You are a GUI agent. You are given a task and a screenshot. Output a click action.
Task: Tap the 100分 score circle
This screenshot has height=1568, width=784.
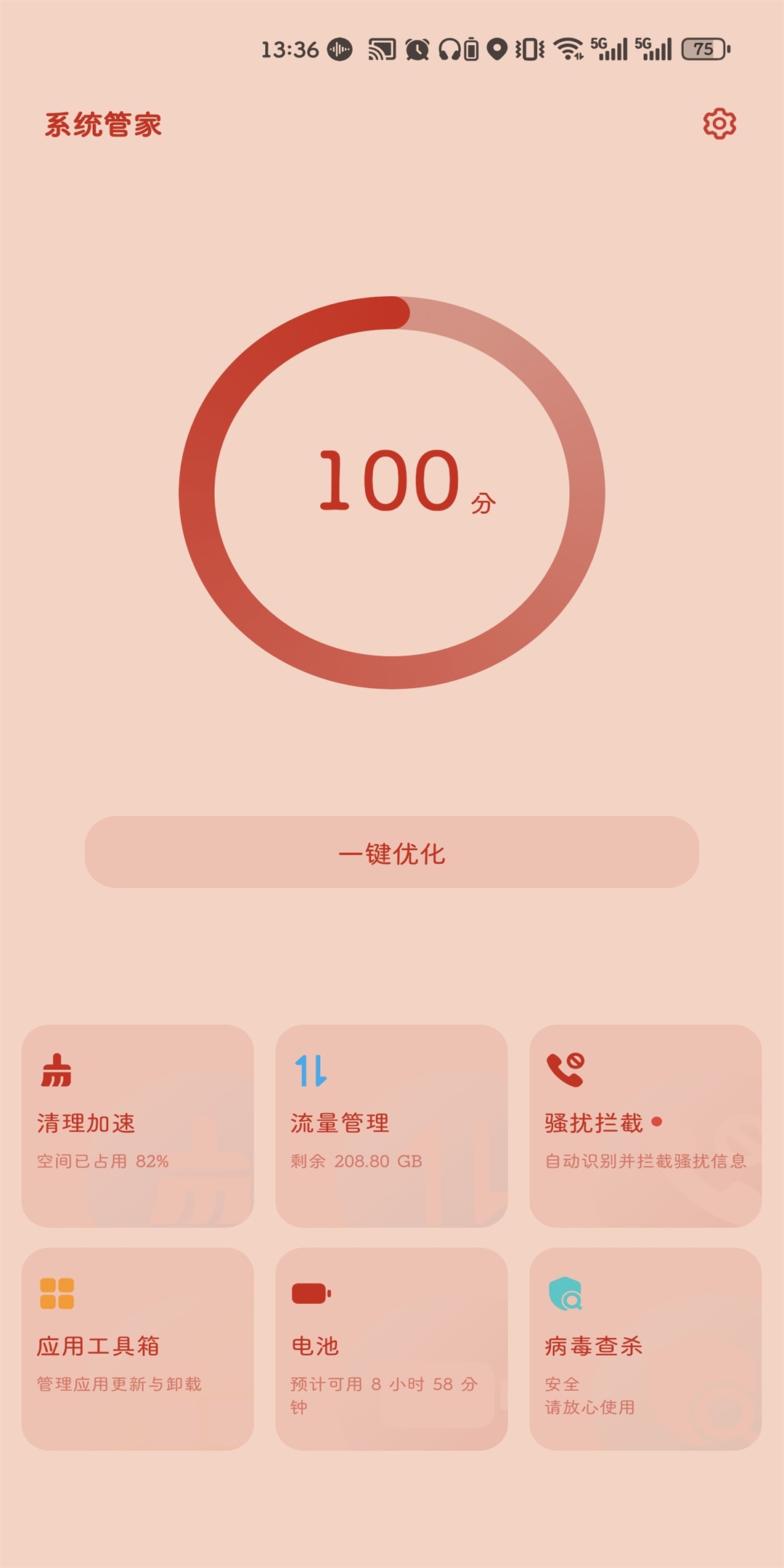(x=392, y=492)
